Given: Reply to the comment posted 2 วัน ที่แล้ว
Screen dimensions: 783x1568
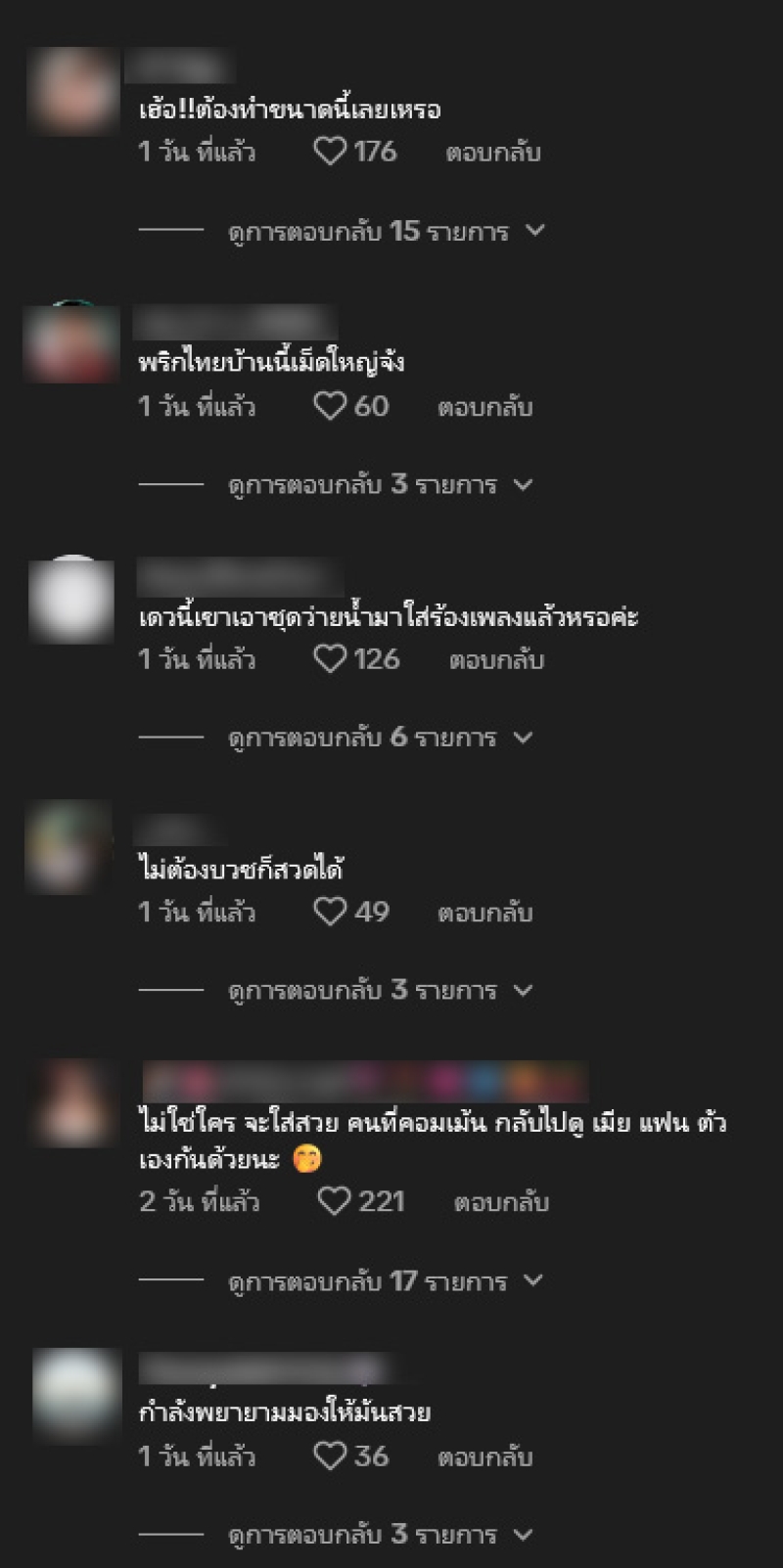Looking at the screenshot, I should coord(500,1202).
